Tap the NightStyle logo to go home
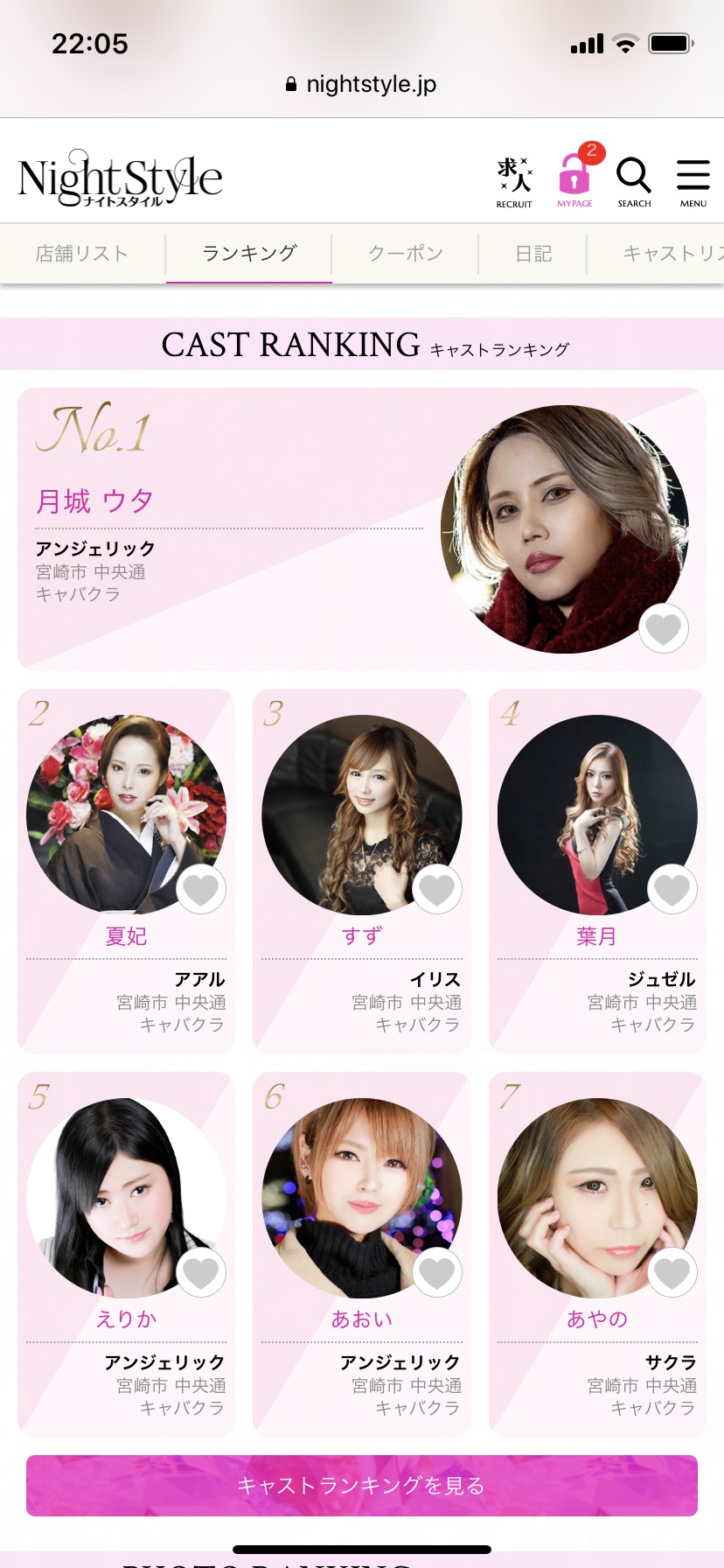The image size is (724, 1568). tap(120, 179)
